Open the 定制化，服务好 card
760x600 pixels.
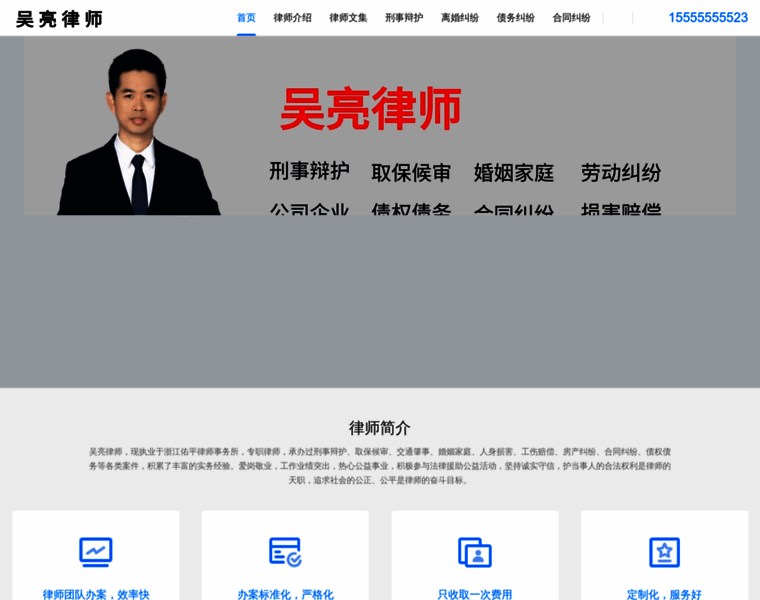point(664,560)
